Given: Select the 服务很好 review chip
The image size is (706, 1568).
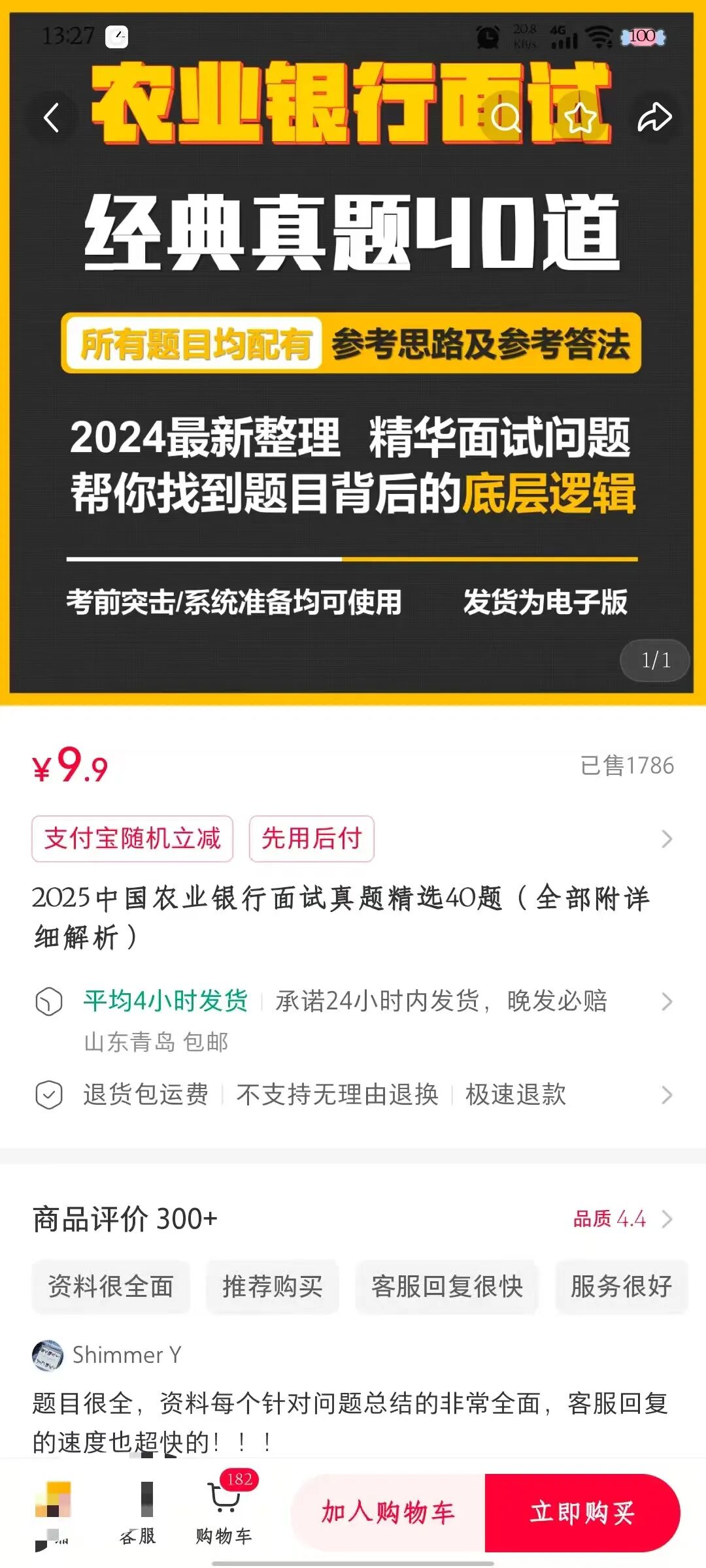Looking at the screenshot, I should (621, 1286).
